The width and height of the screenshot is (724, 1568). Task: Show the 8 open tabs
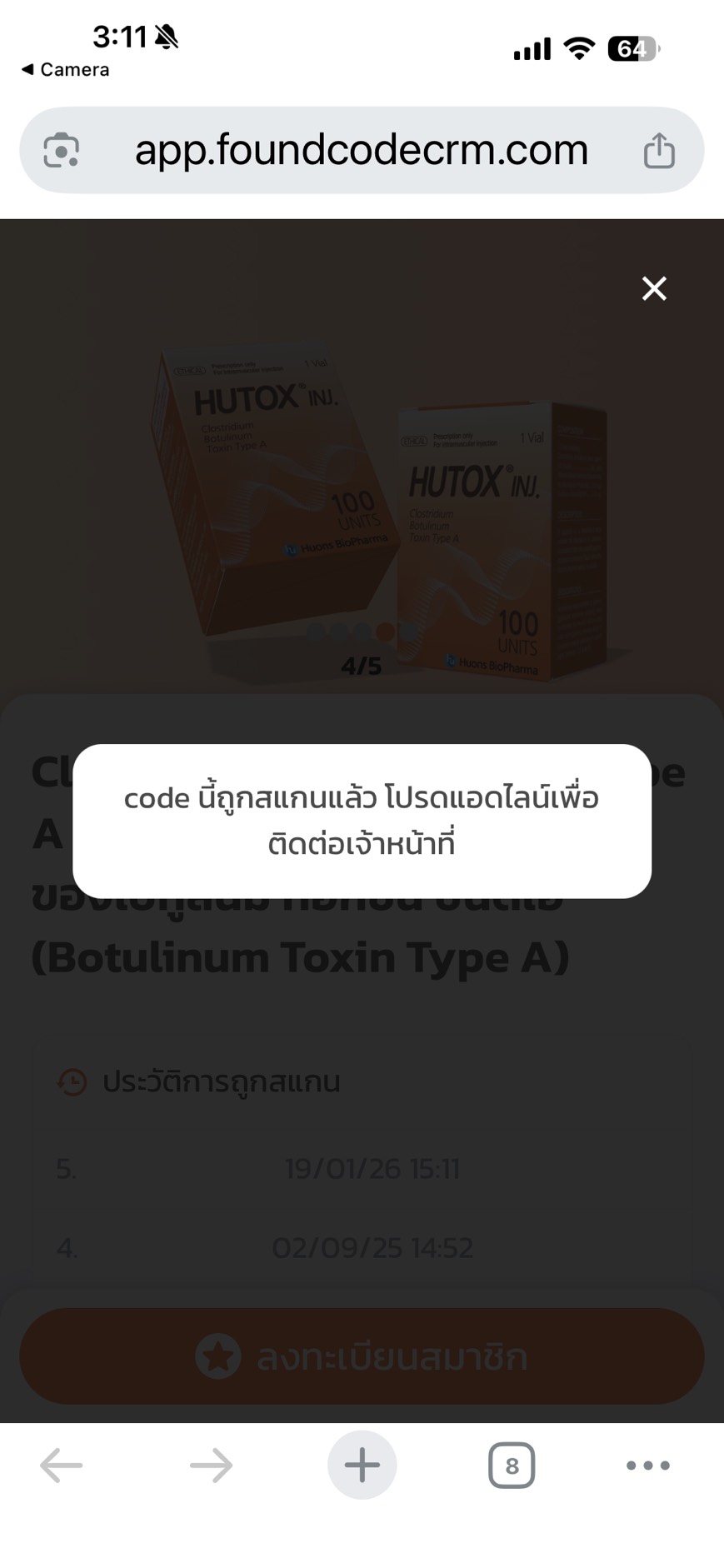tap(511, 1465)
